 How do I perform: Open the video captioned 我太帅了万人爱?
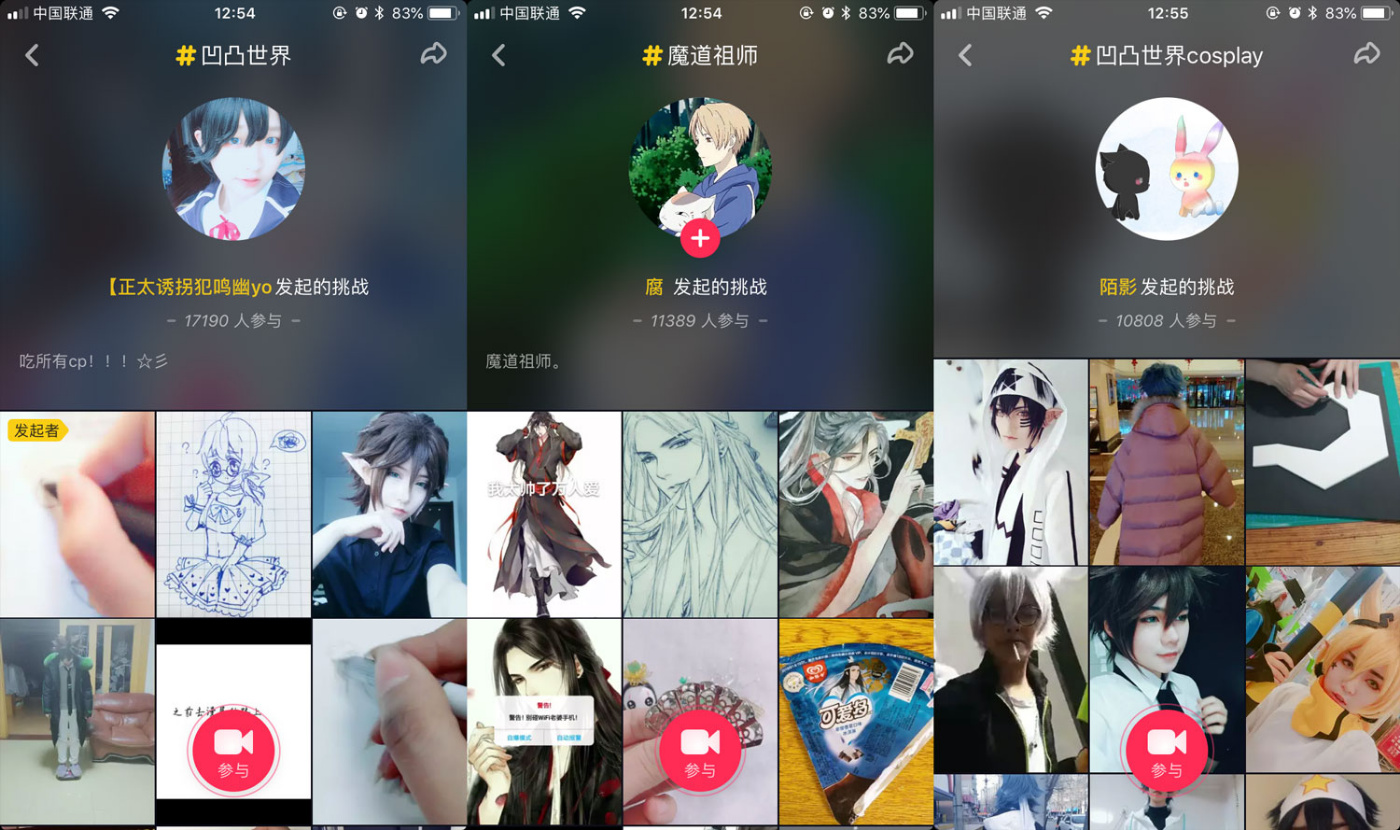click(544, 515)
